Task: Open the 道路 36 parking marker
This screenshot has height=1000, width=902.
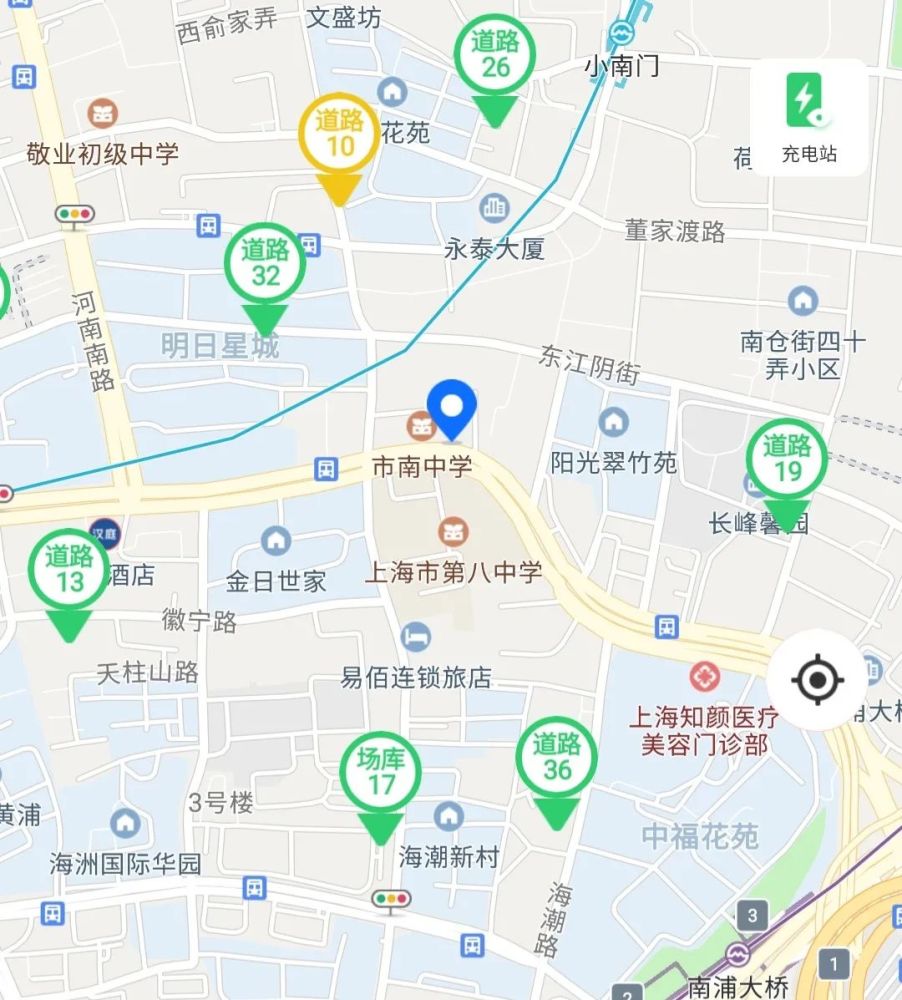Action: [x=557, y=757]
